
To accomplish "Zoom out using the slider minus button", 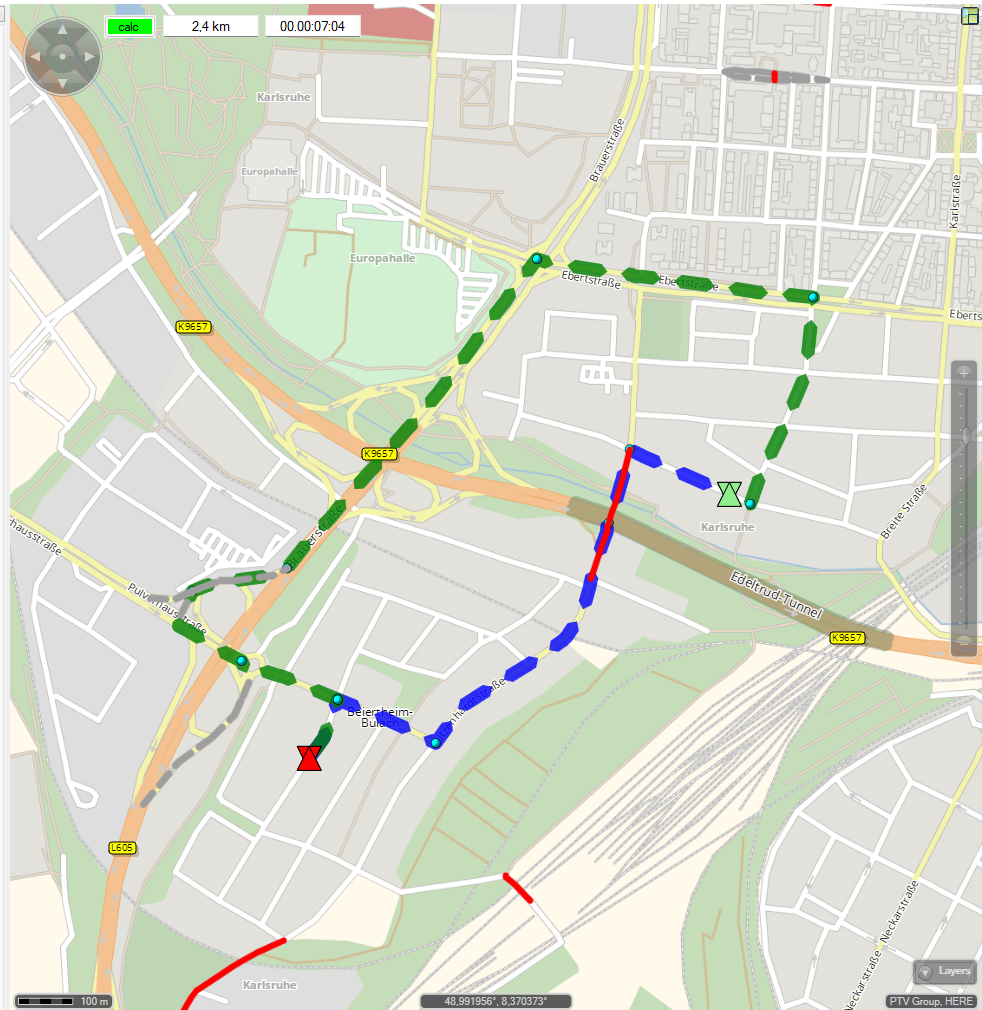I will pyautogui.click(x=964, y=641).
